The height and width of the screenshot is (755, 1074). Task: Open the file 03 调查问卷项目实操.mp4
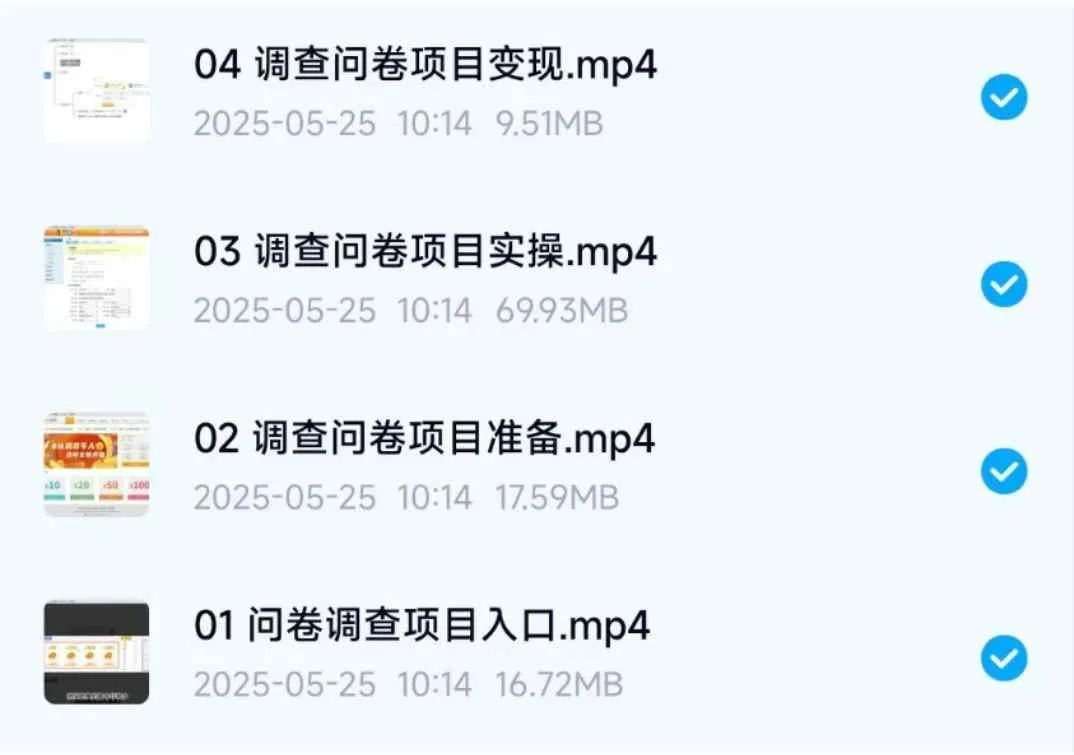pos(425,252)
